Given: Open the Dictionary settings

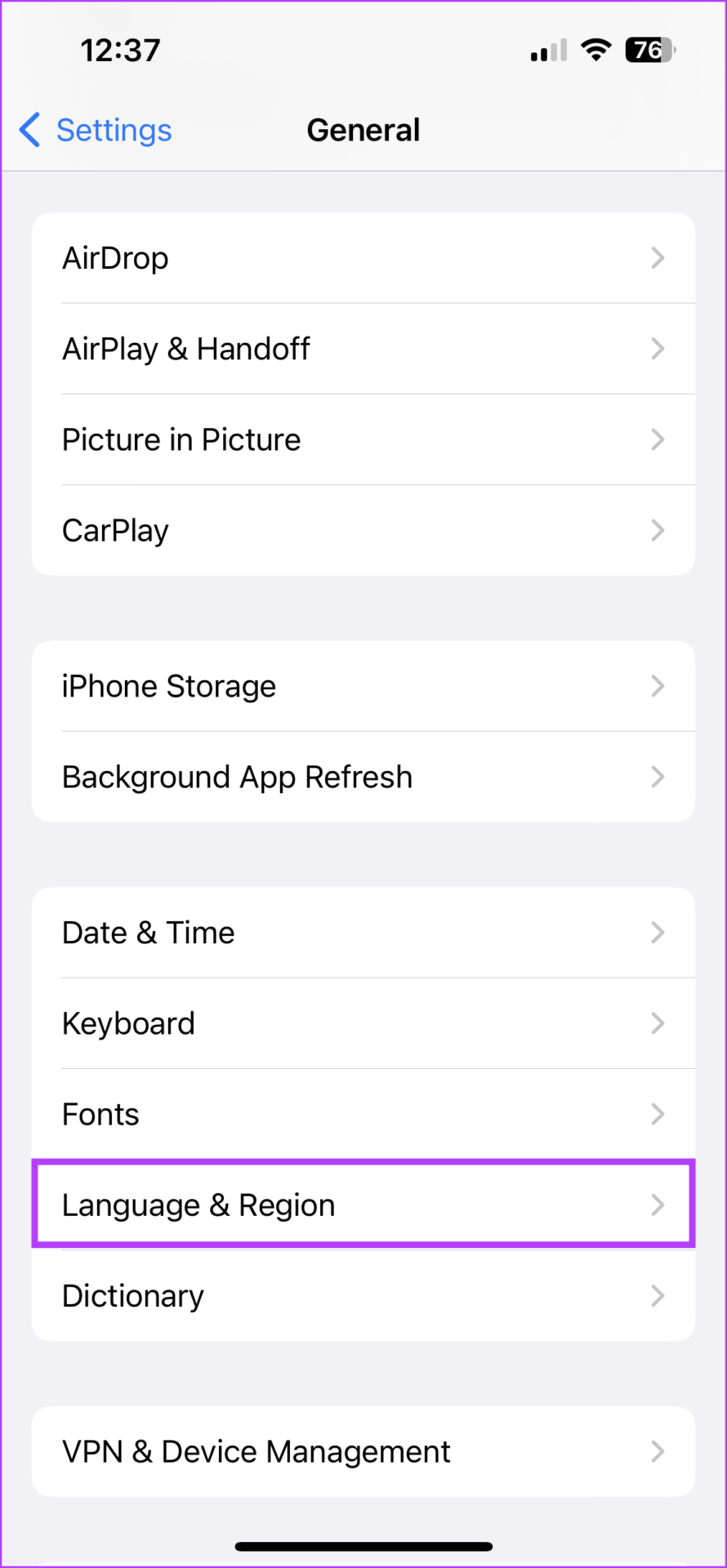Looking at the screenshot, I should tap(363, 1295).
